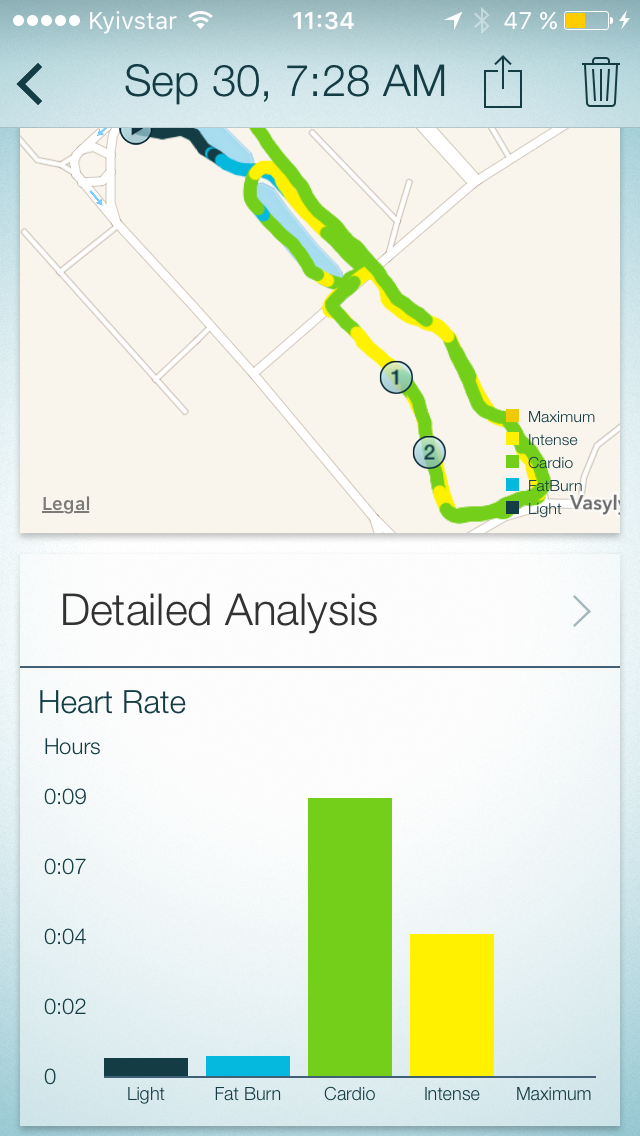Open the Legal link on map
The image size is (640, 1136).
pos(66,504)
